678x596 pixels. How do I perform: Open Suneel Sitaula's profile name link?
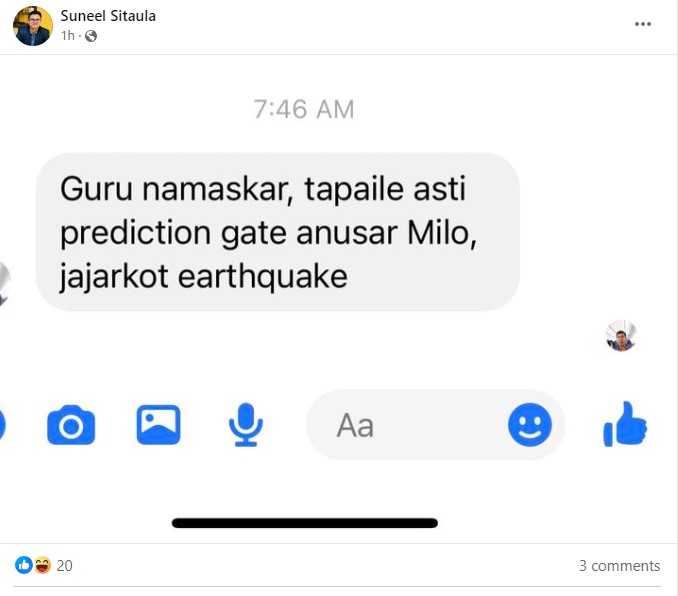pyautogui.click(x=108, y=16)
